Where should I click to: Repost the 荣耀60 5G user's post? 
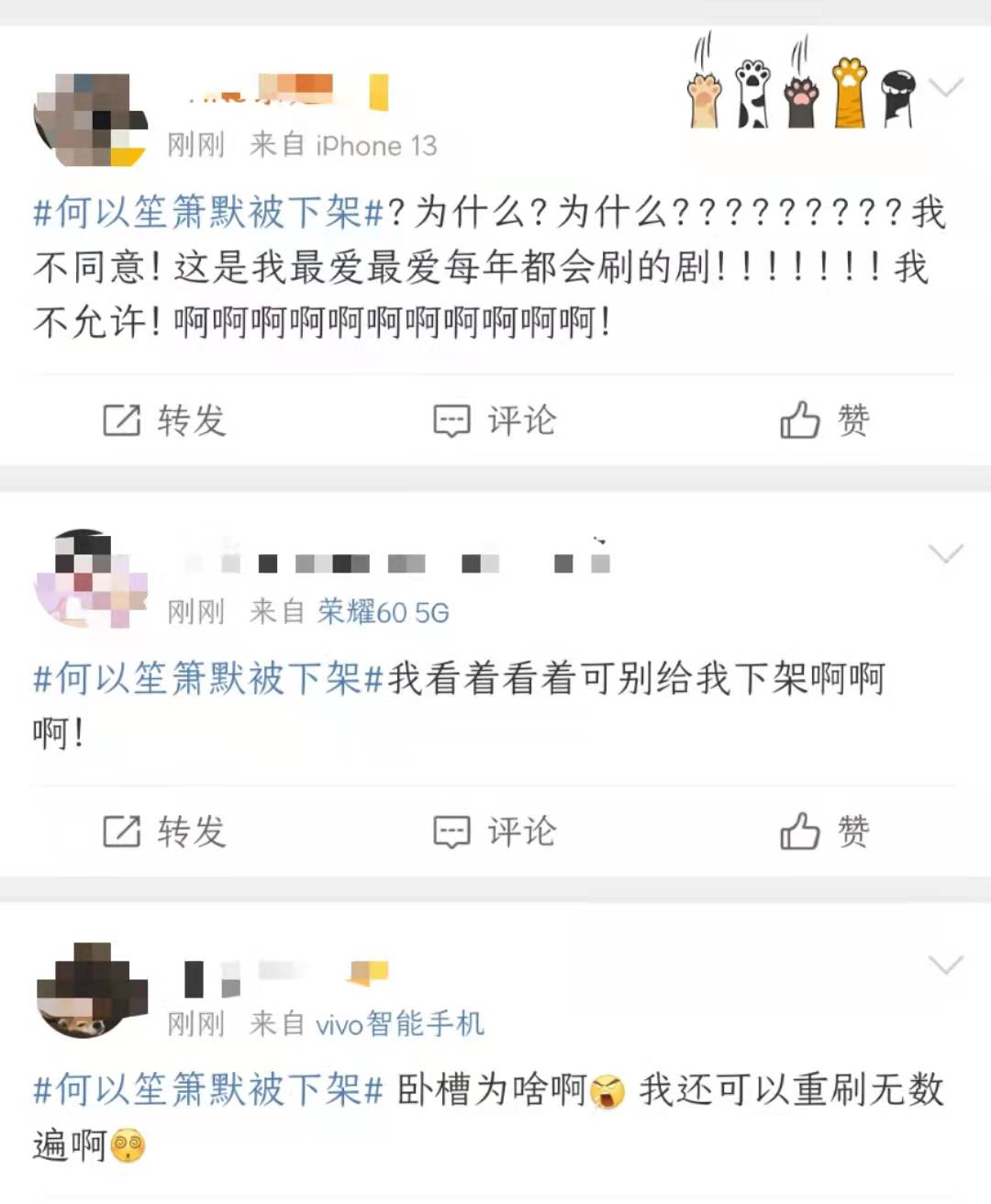163,832
